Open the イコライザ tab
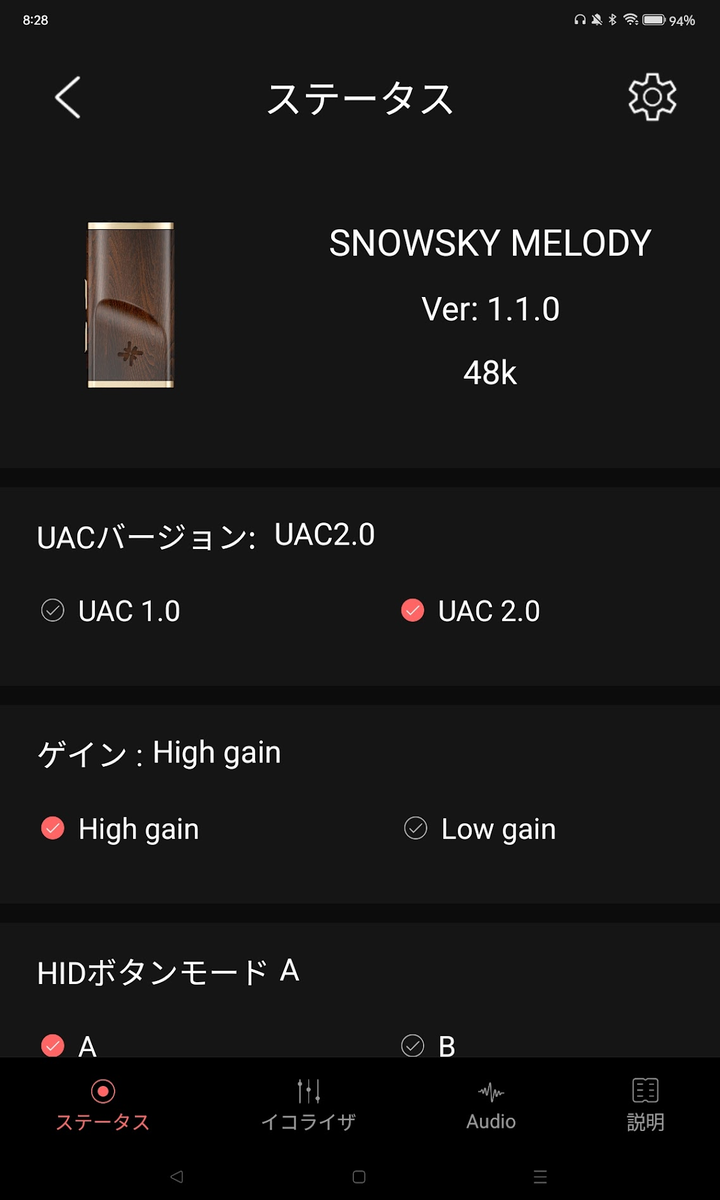Viewport: 720px width, 1200px height. pos(308,1104)
